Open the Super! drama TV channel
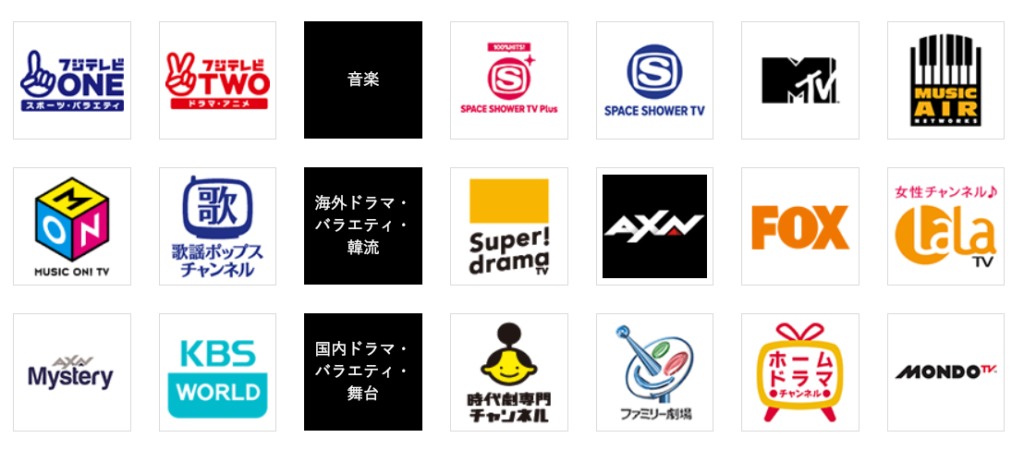1024x450 pixels. (509, 226)
